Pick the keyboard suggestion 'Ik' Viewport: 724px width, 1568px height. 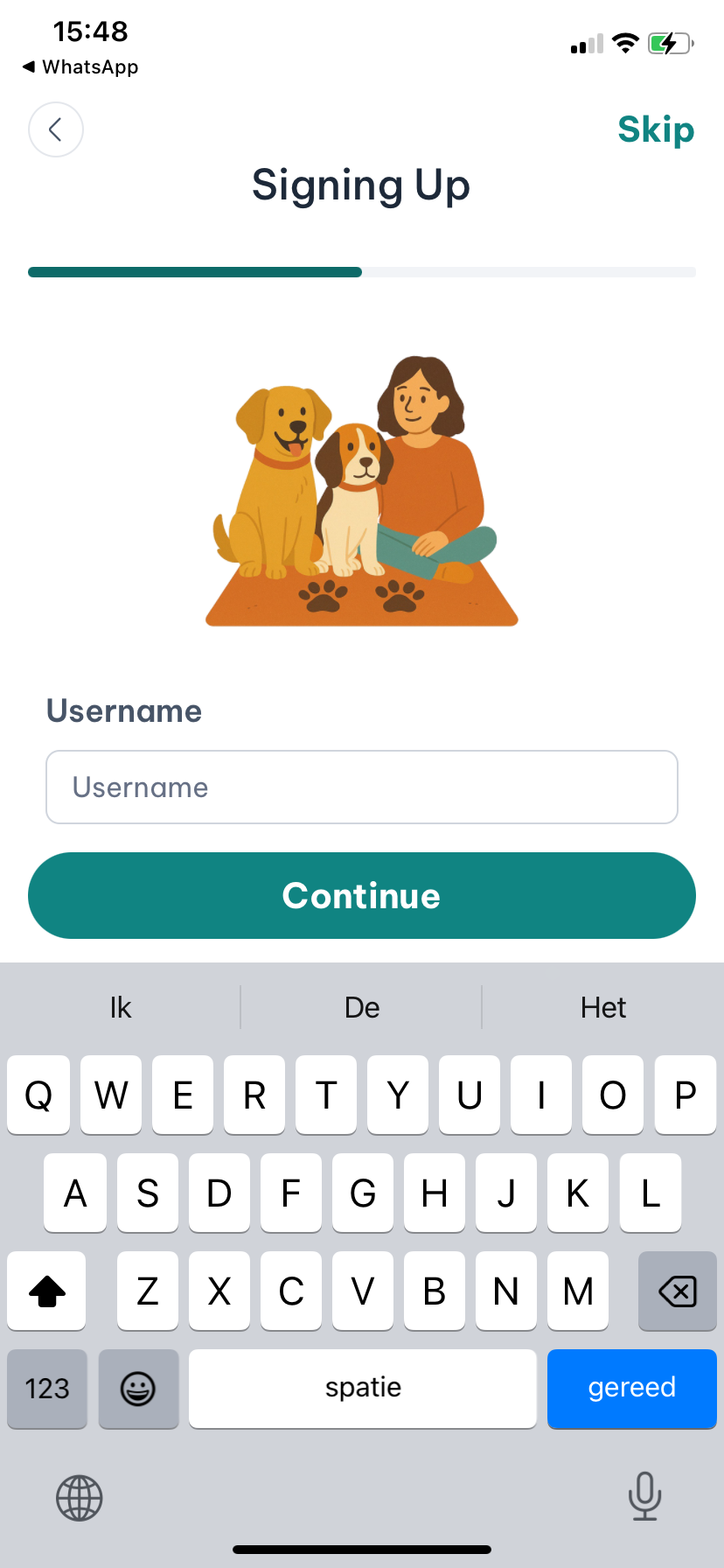pyautogui.click(x=121, y=1007)
